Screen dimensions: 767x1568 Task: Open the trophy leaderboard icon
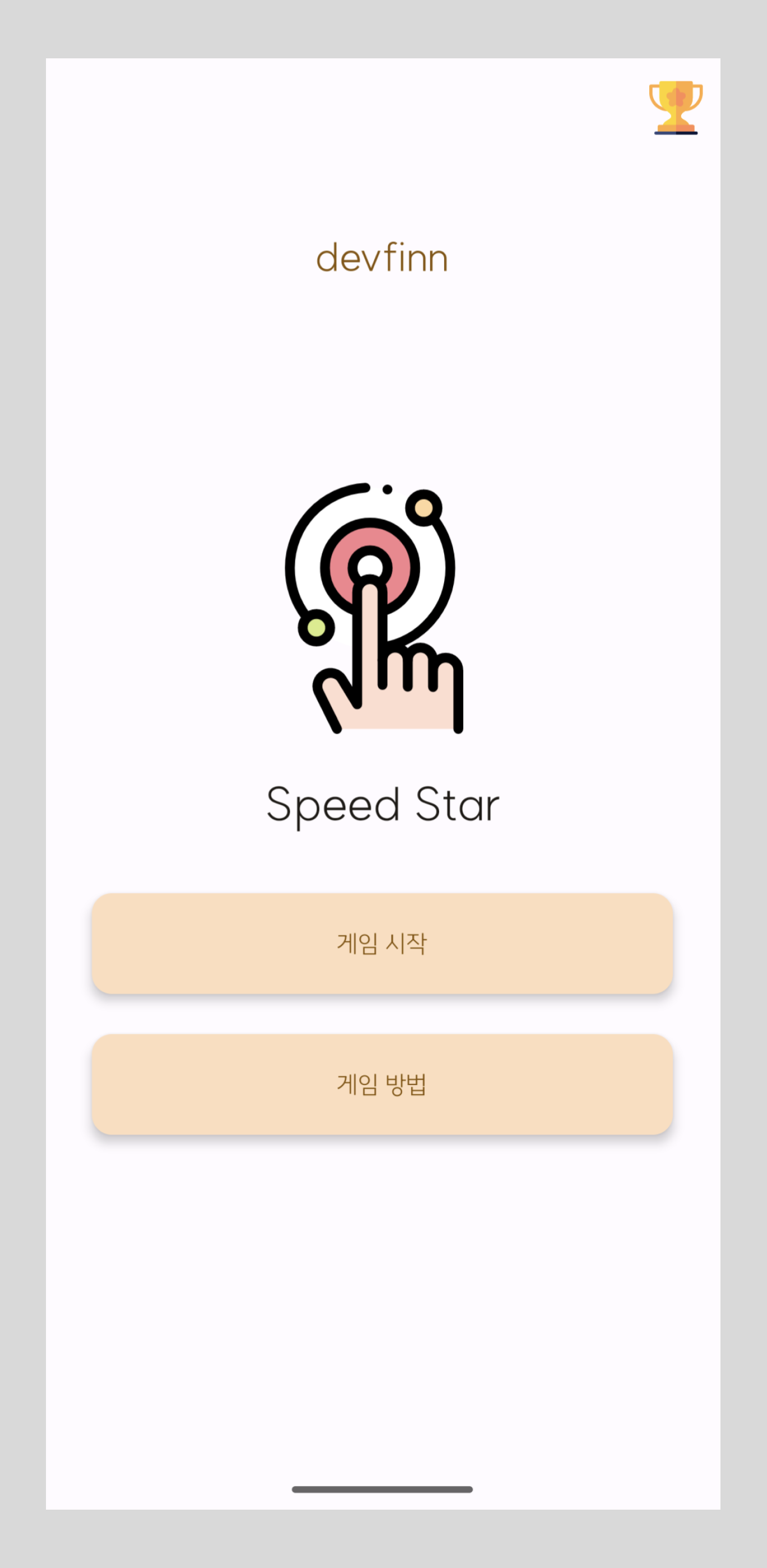675,107
